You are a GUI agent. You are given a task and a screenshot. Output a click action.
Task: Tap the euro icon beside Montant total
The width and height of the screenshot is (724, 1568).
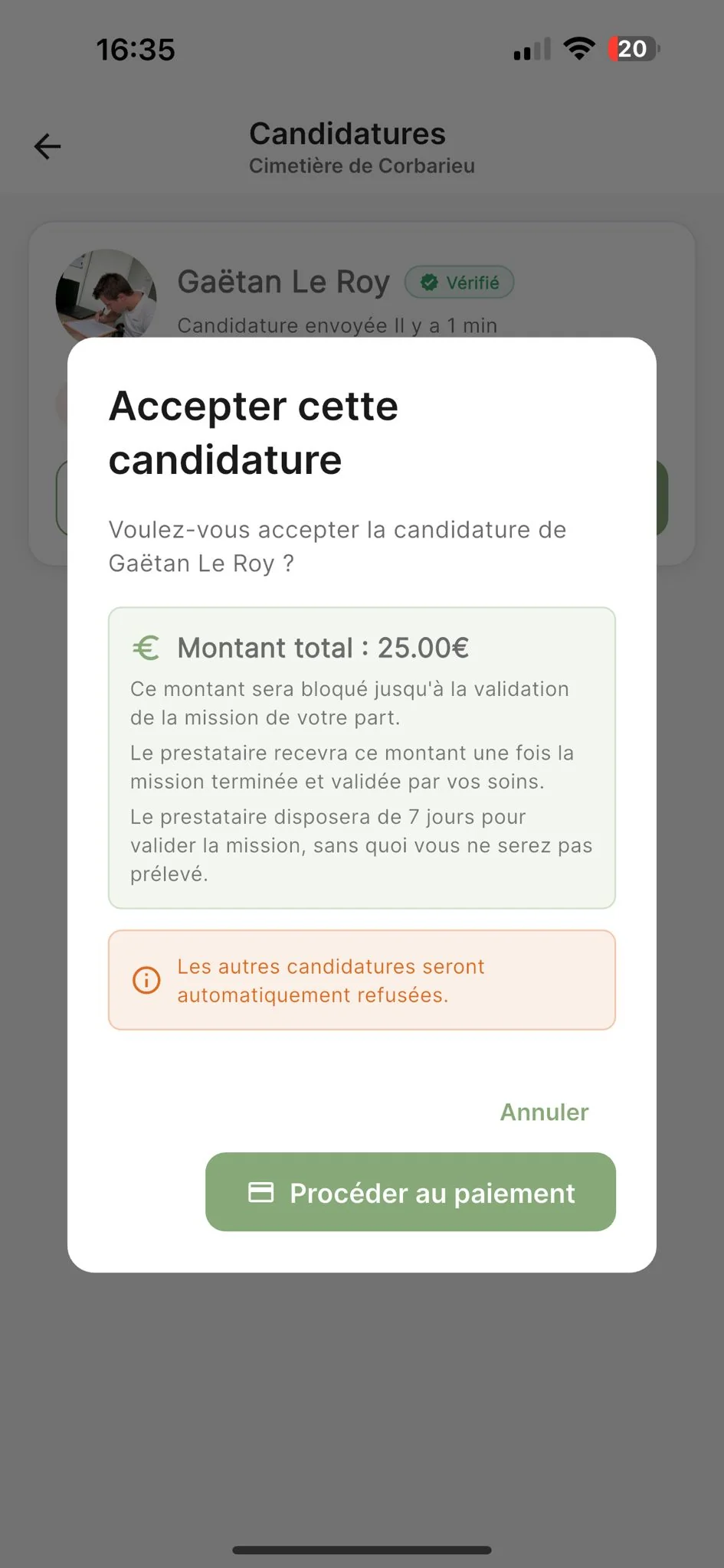146,648
